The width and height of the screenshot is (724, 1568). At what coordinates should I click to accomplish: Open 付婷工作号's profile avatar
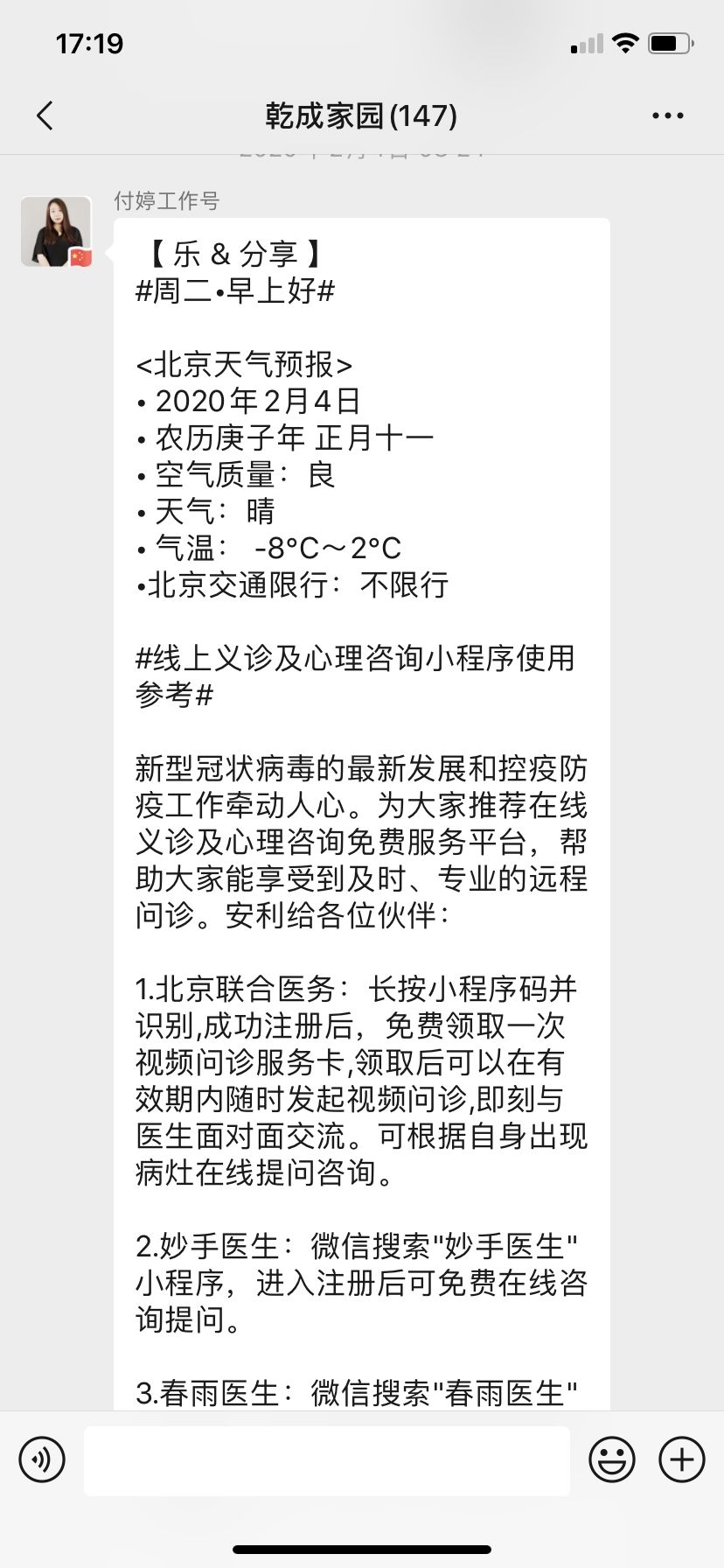tap(56, 231)
